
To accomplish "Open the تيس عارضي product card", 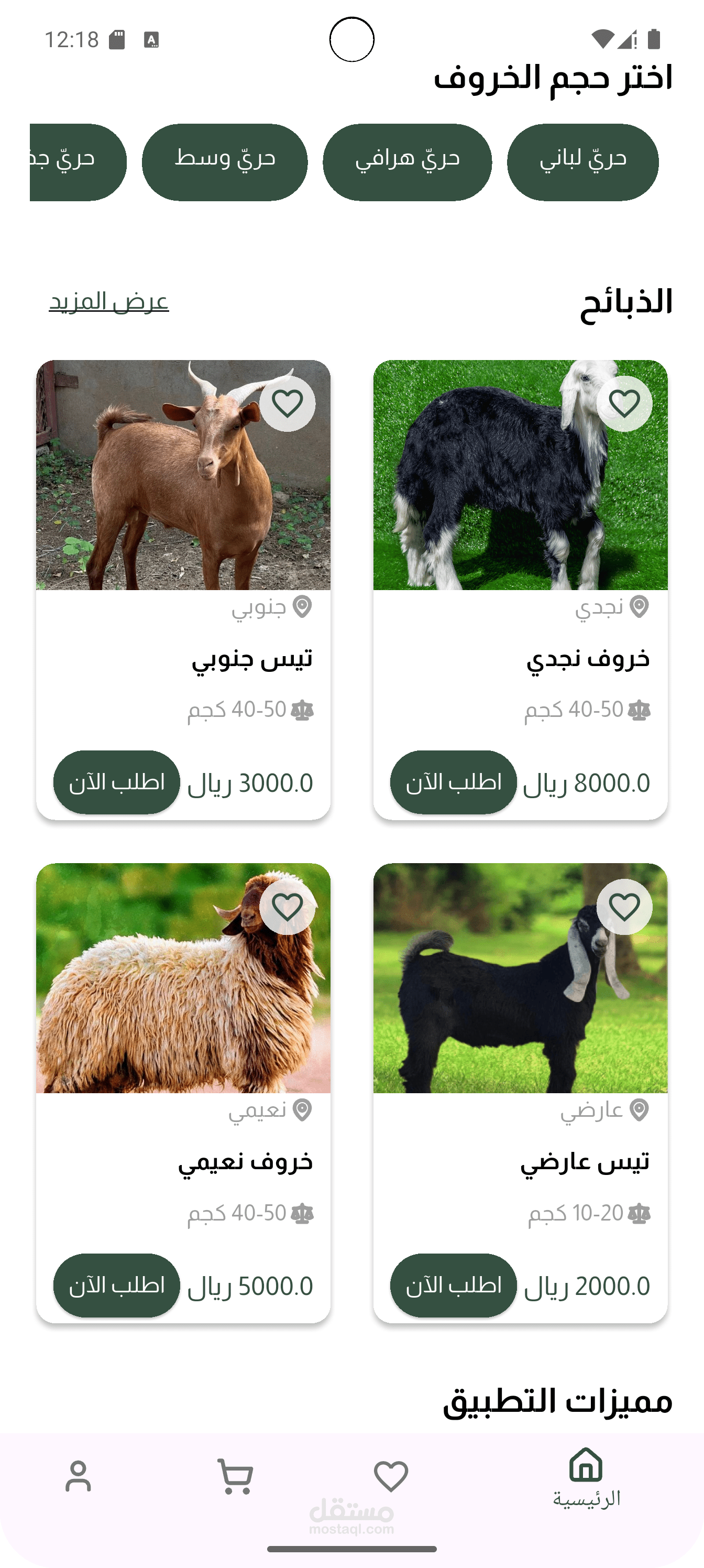I will click(x=520, y=1093).
